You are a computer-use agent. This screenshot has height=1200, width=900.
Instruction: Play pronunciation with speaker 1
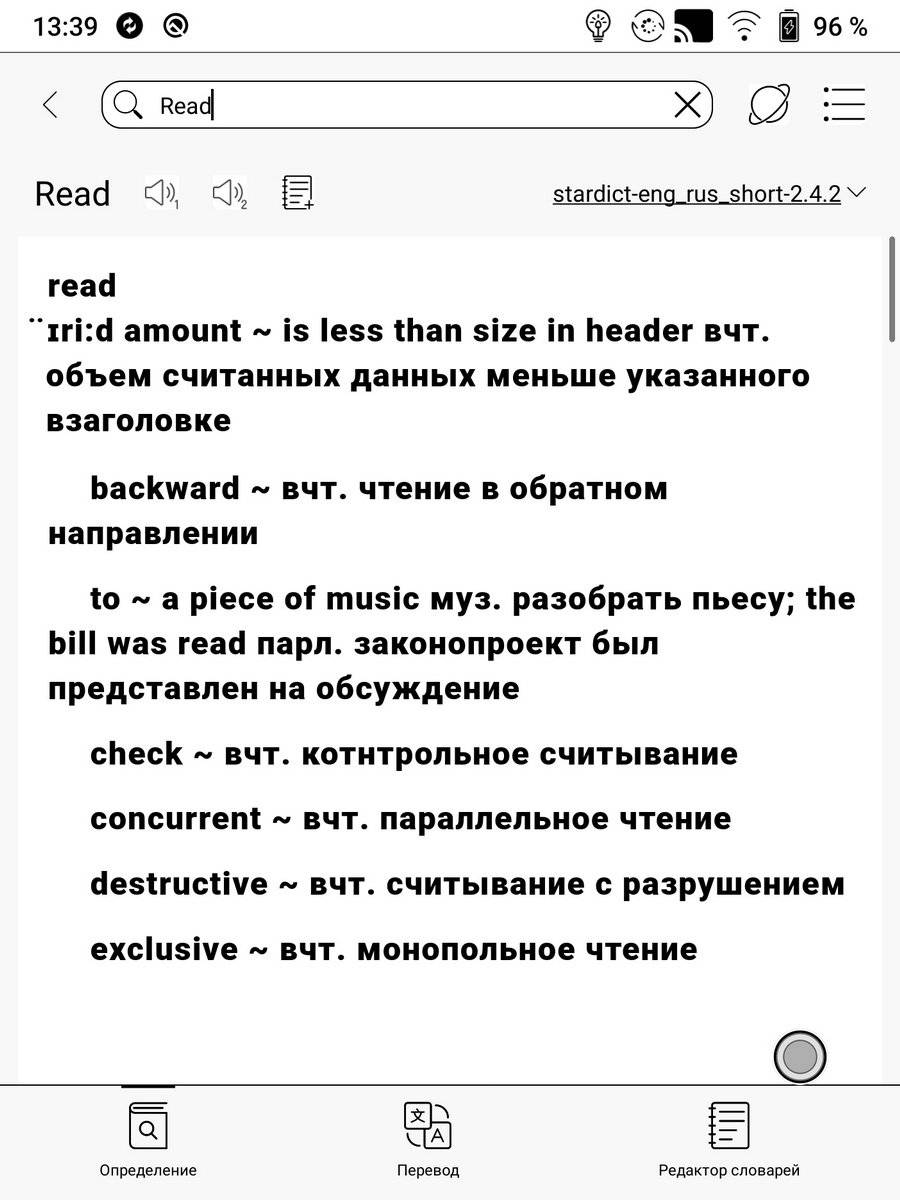point(161,193)
